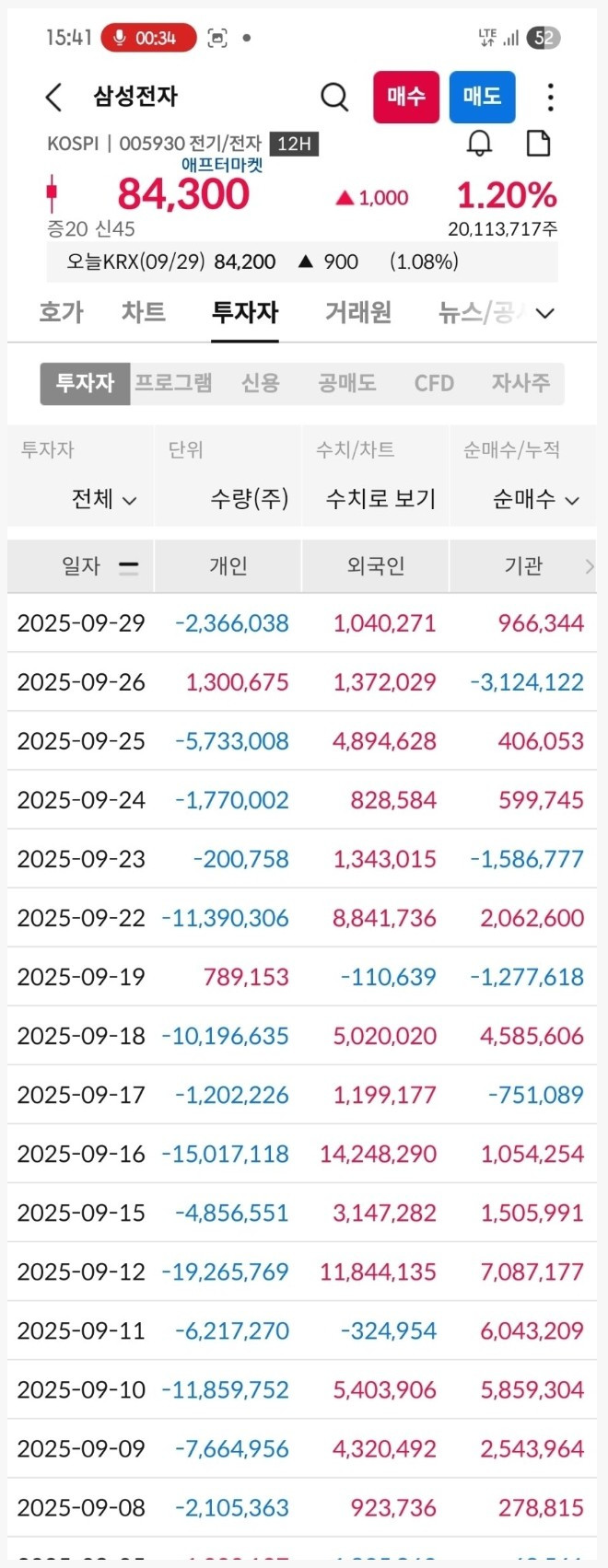
Task: Switch to the 호가 tab
Action: coord(61,313)
